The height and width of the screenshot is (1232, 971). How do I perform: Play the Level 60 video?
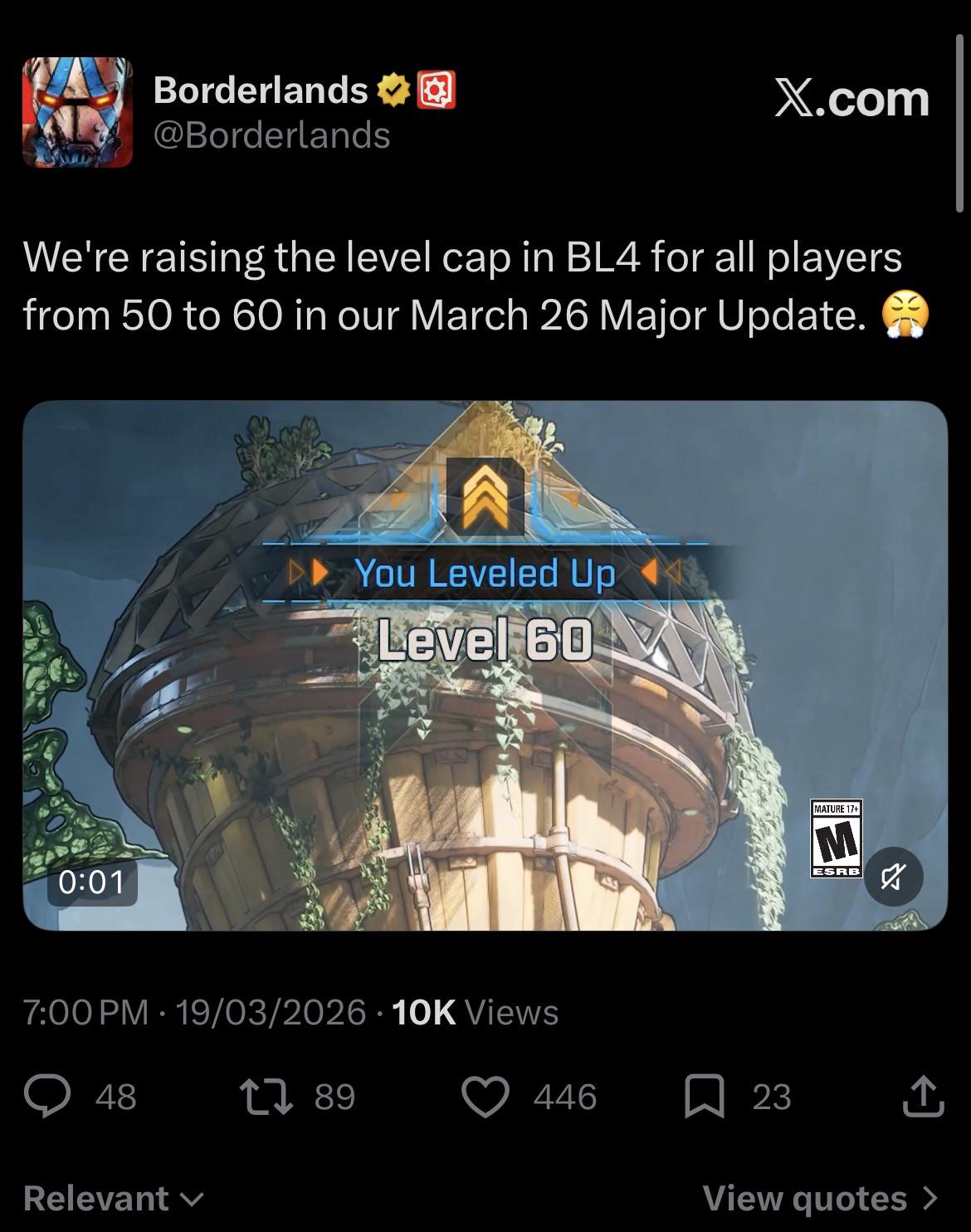tap(485, 664)
